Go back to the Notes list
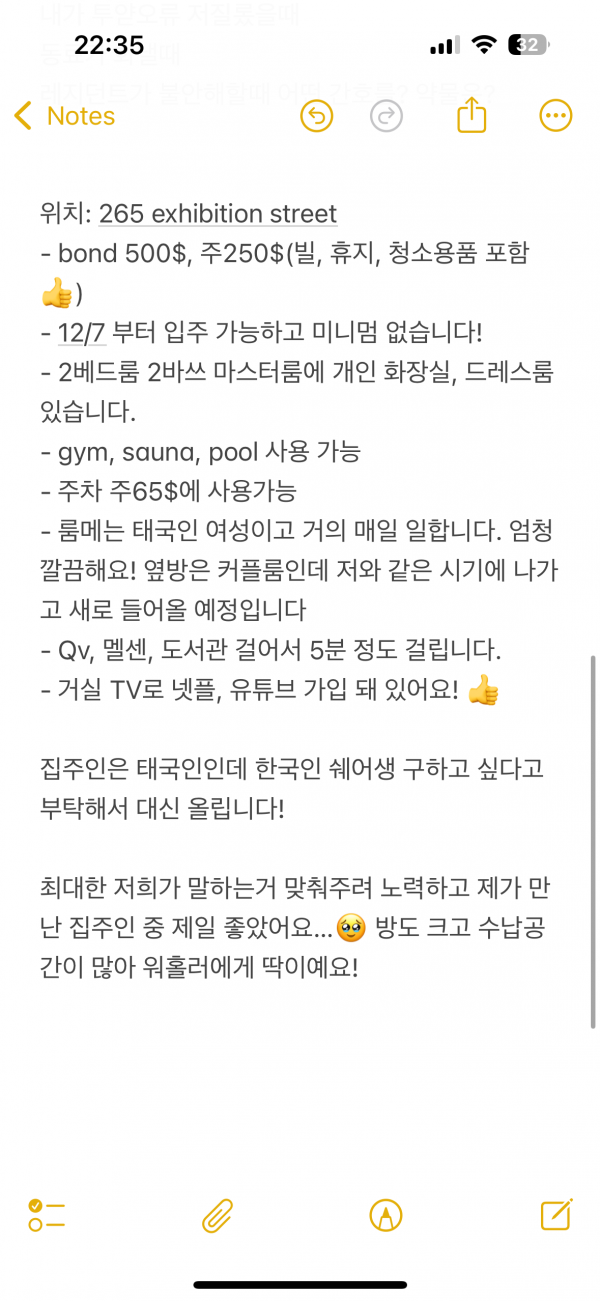Screen dimensions: 600x1301 (x=65, y=117)
